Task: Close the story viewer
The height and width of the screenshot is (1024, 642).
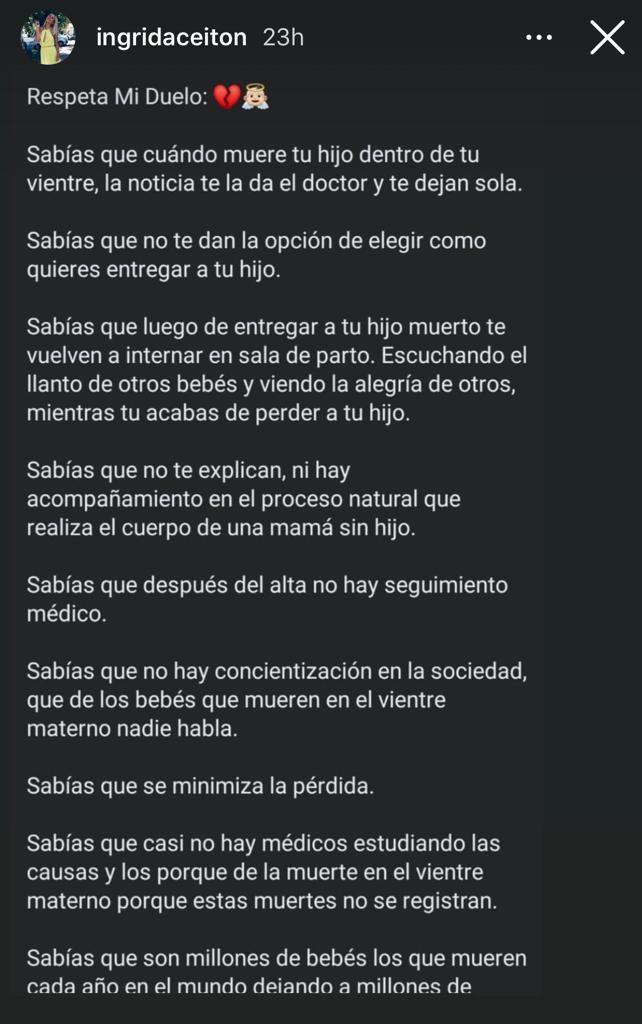Action: 607,38
